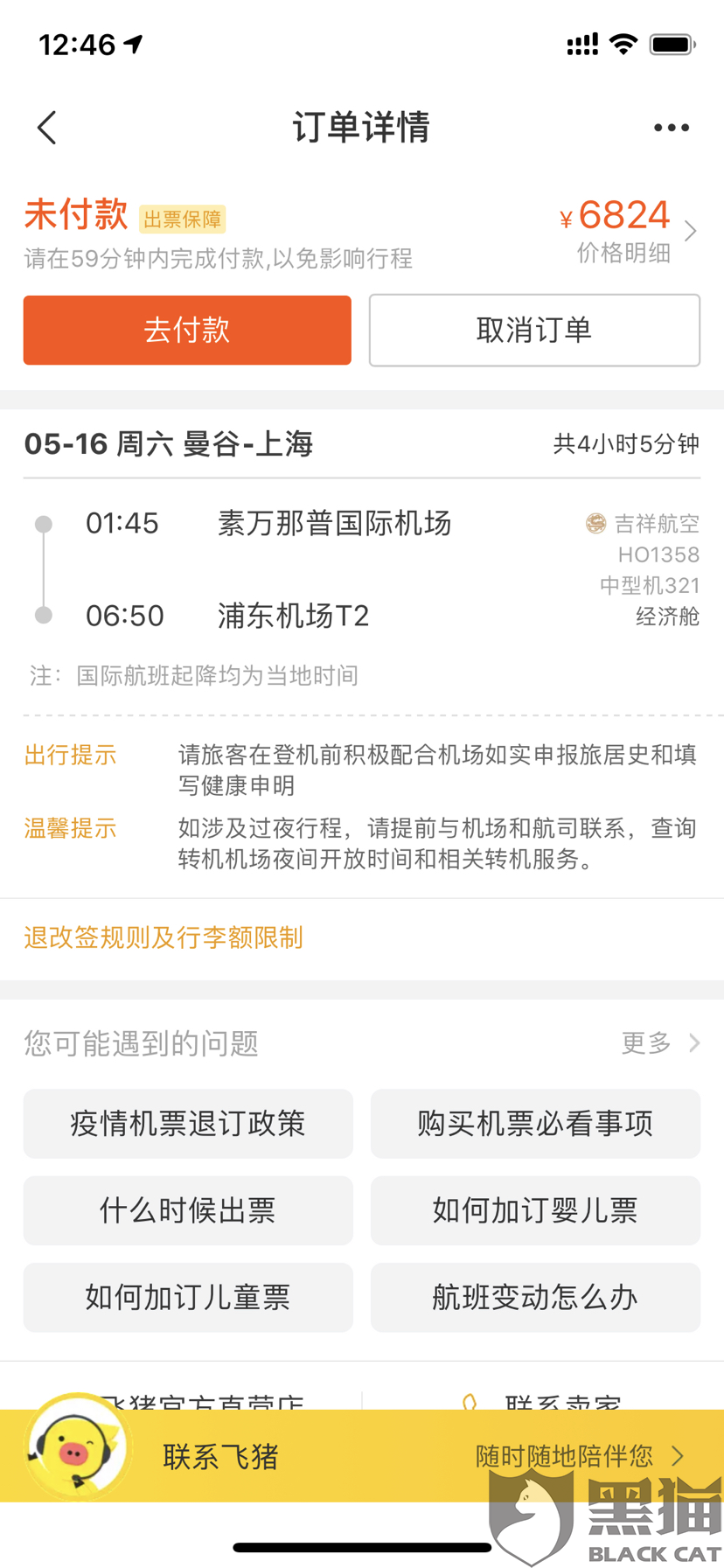This screenshot has width=724, height=1568.
Task: Check 什么时候出票 question
Action: tap(188, 1210)
